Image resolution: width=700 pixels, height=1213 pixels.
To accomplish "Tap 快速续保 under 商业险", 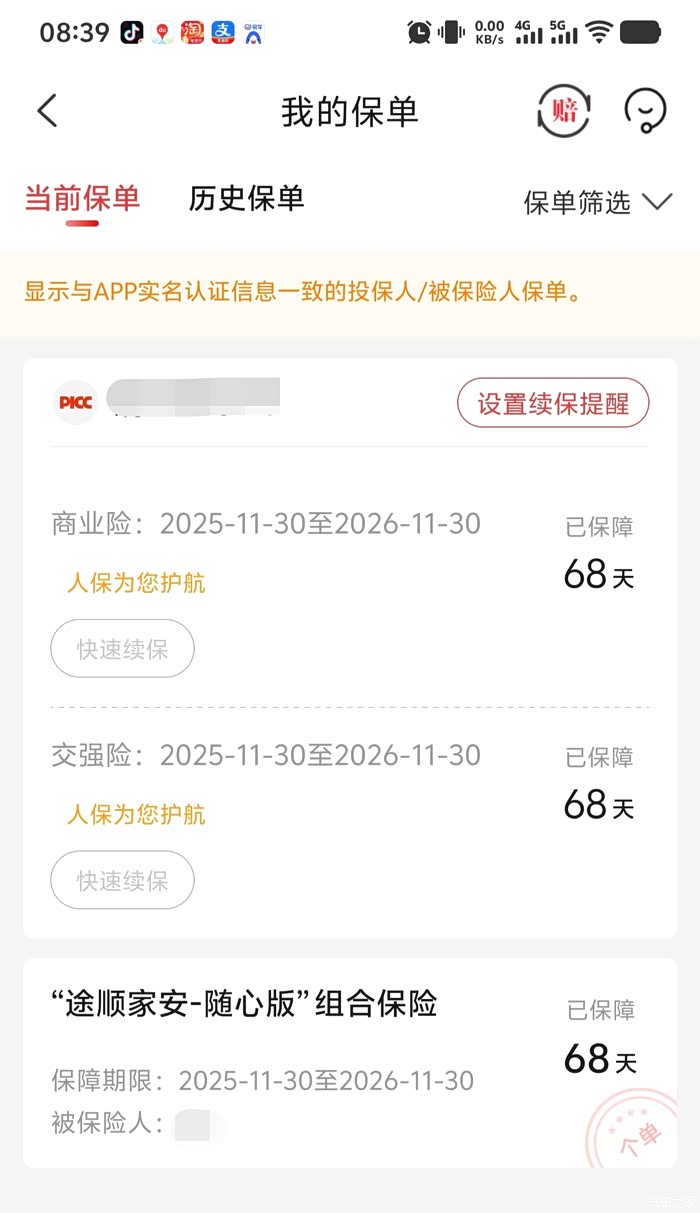I will click(x=122, y=649).
